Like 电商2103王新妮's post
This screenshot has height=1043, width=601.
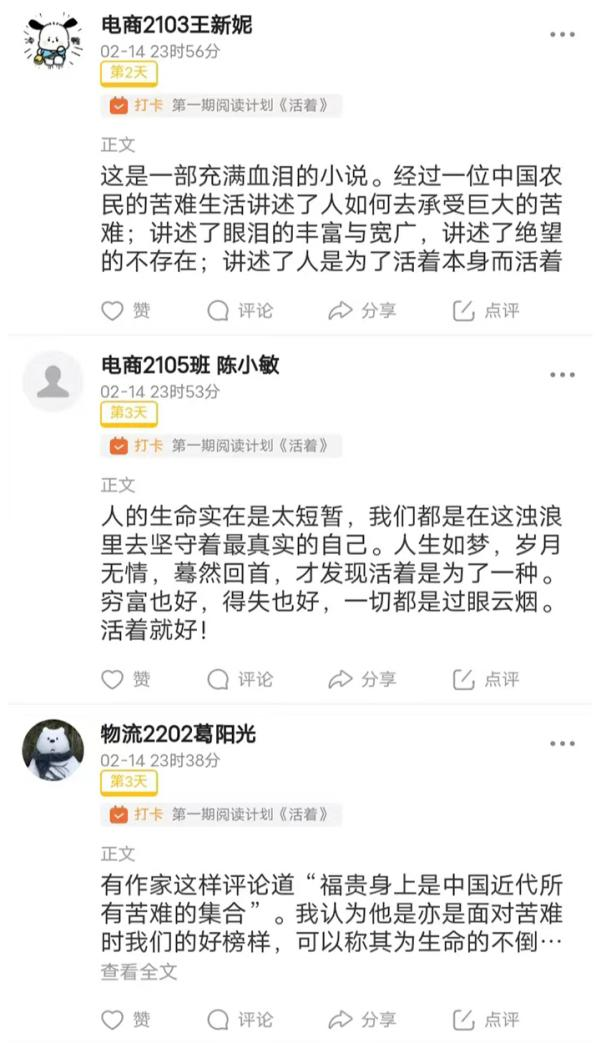tap(126, 311)
